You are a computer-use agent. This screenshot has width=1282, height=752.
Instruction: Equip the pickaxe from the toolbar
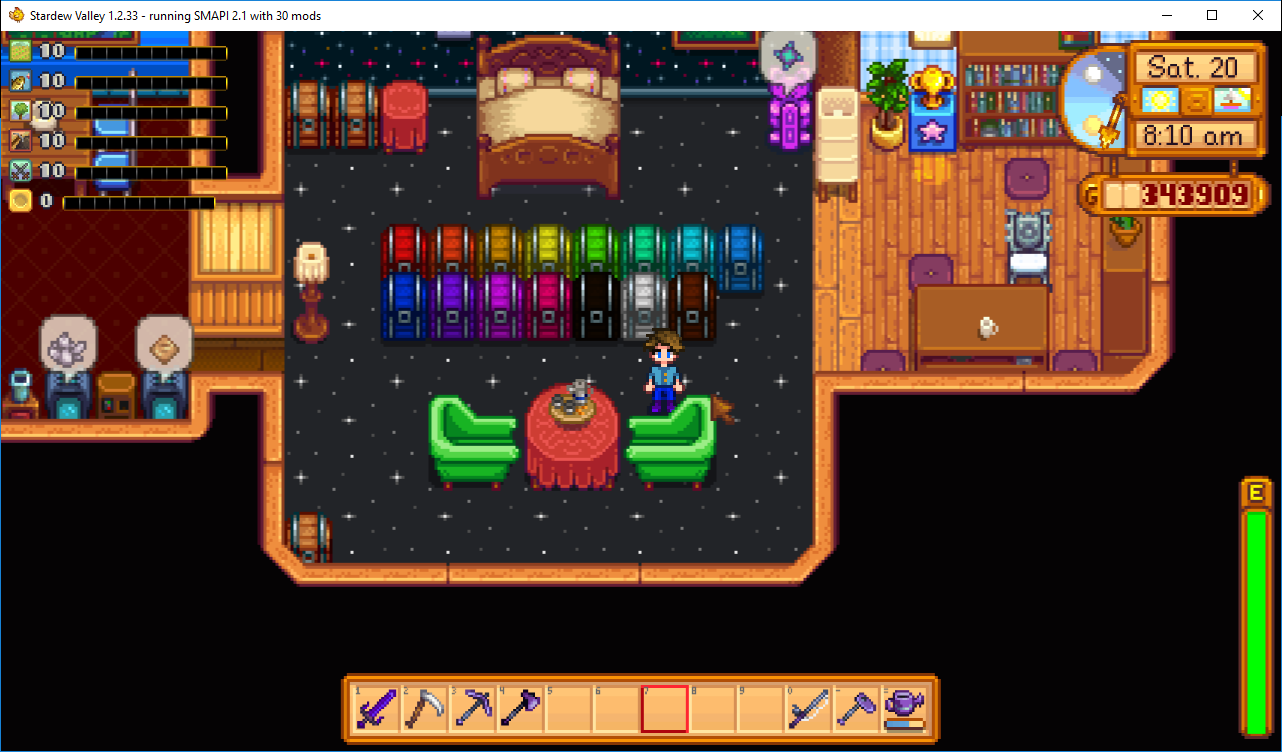(472, 709)
